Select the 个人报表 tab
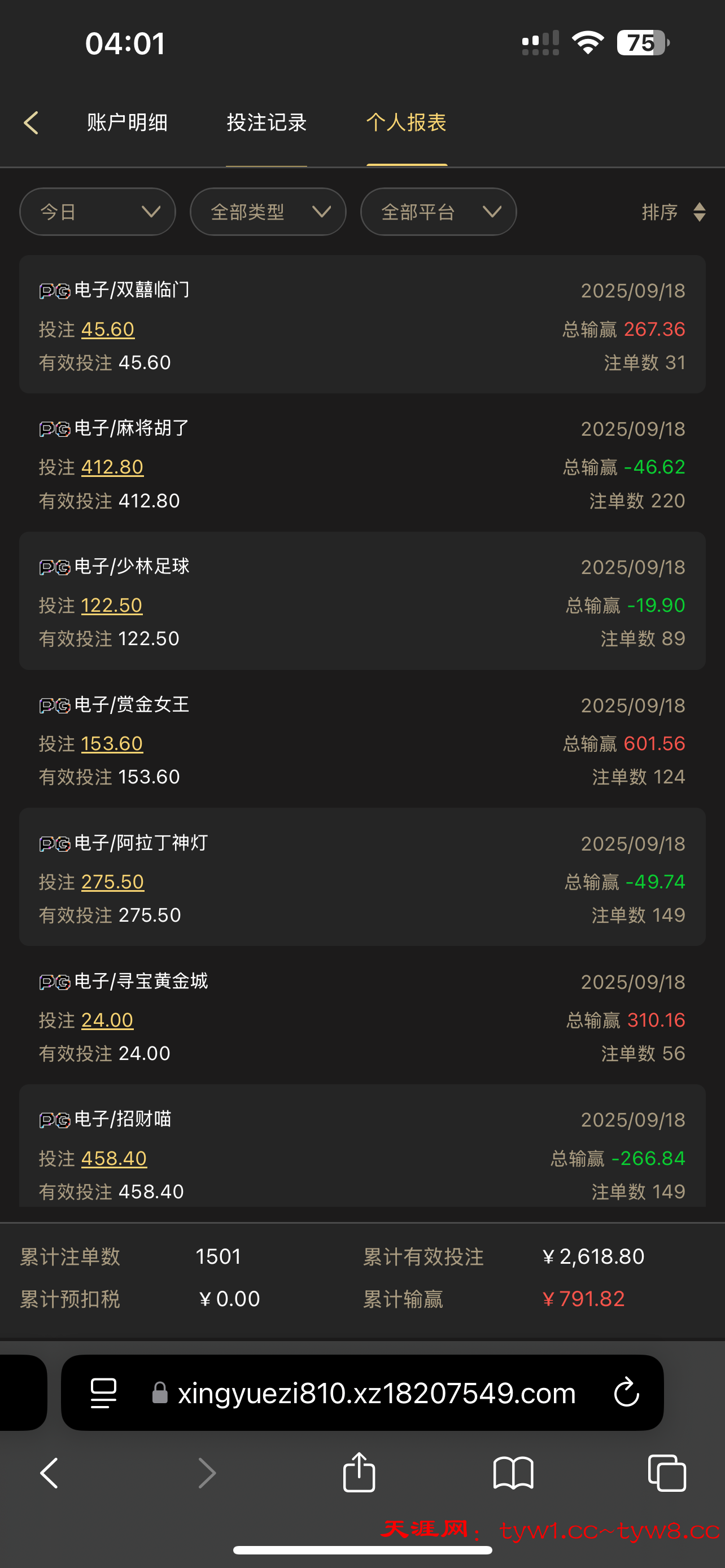725x1568 pixels. tap(406, 123)
